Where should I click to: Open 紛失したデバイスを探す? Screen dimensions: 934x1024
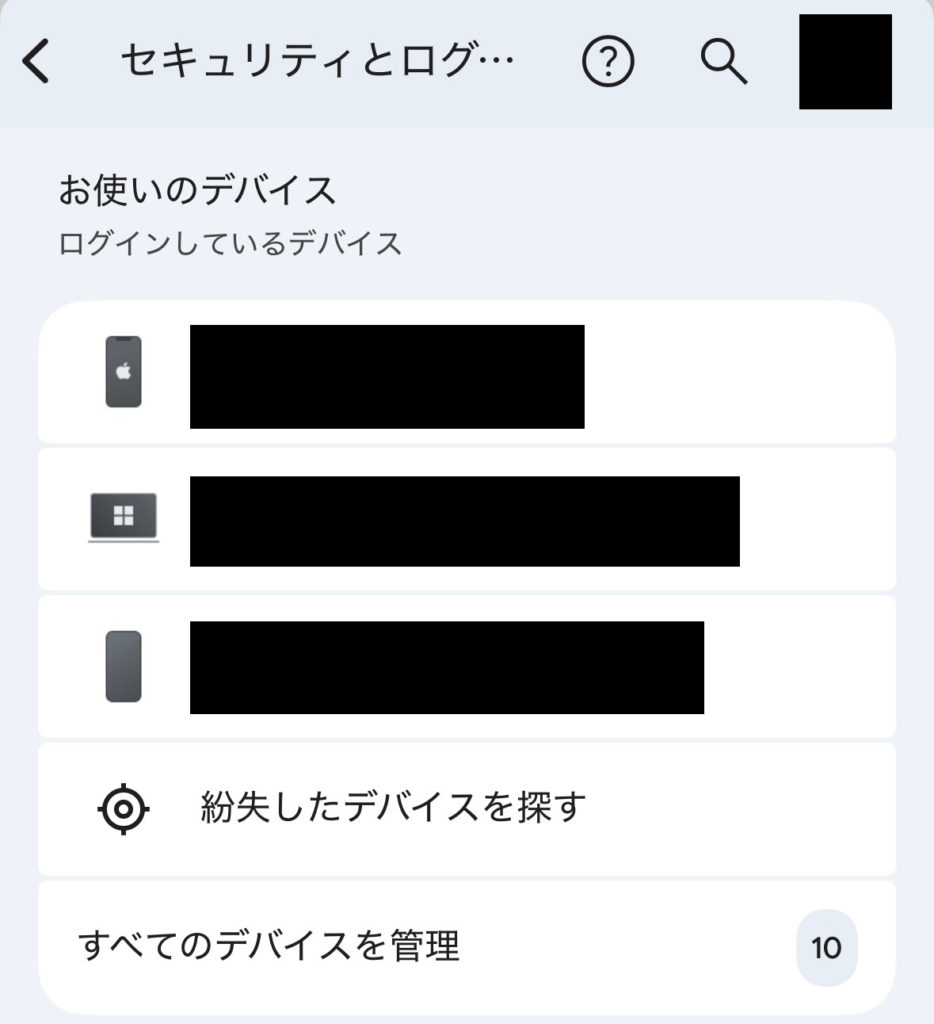pyautogui.click(x=466, y=808)
